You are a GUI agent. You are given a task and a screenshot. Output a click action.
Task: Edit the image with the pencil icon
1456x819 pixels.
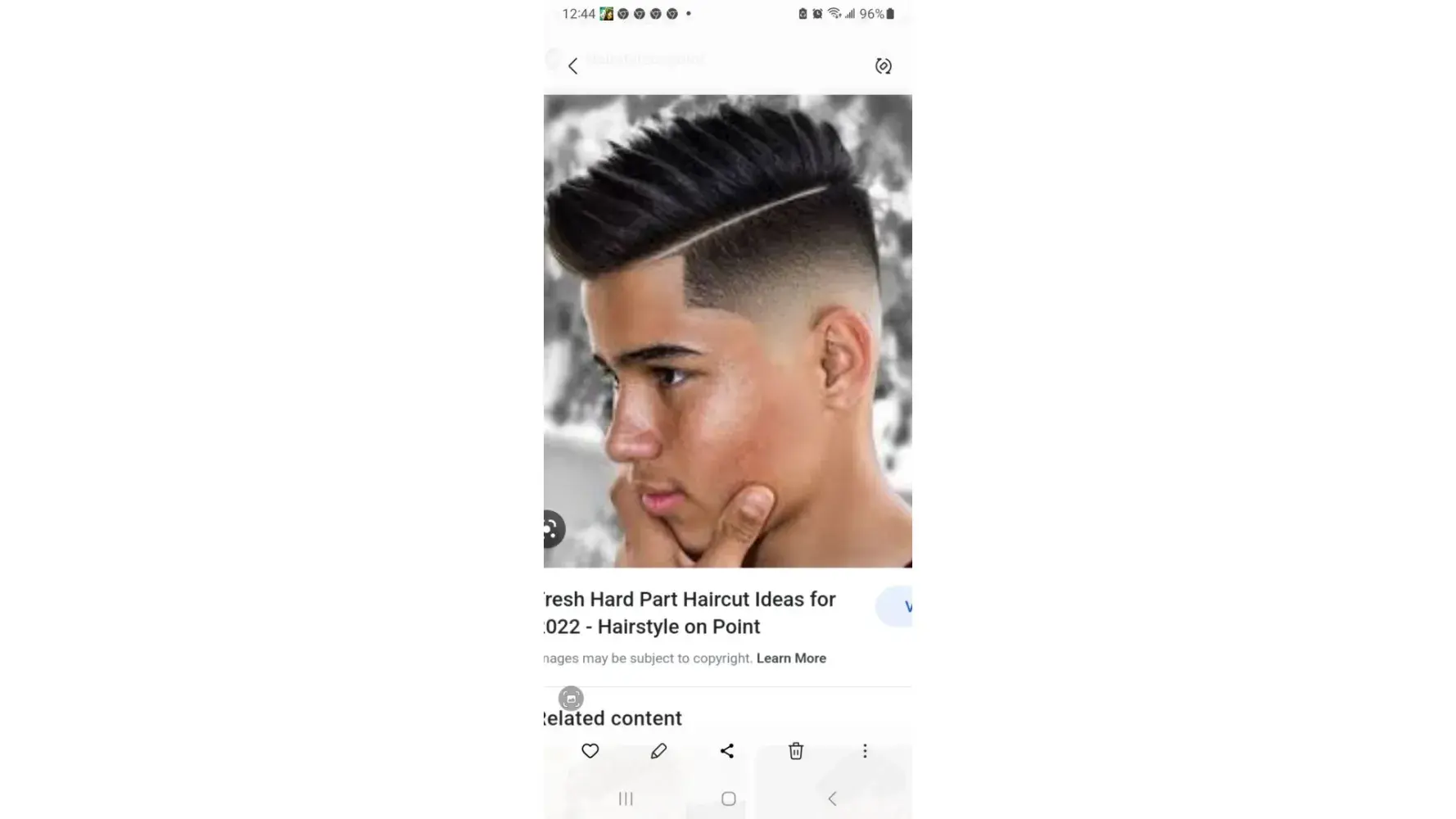[x=658, y=751]
